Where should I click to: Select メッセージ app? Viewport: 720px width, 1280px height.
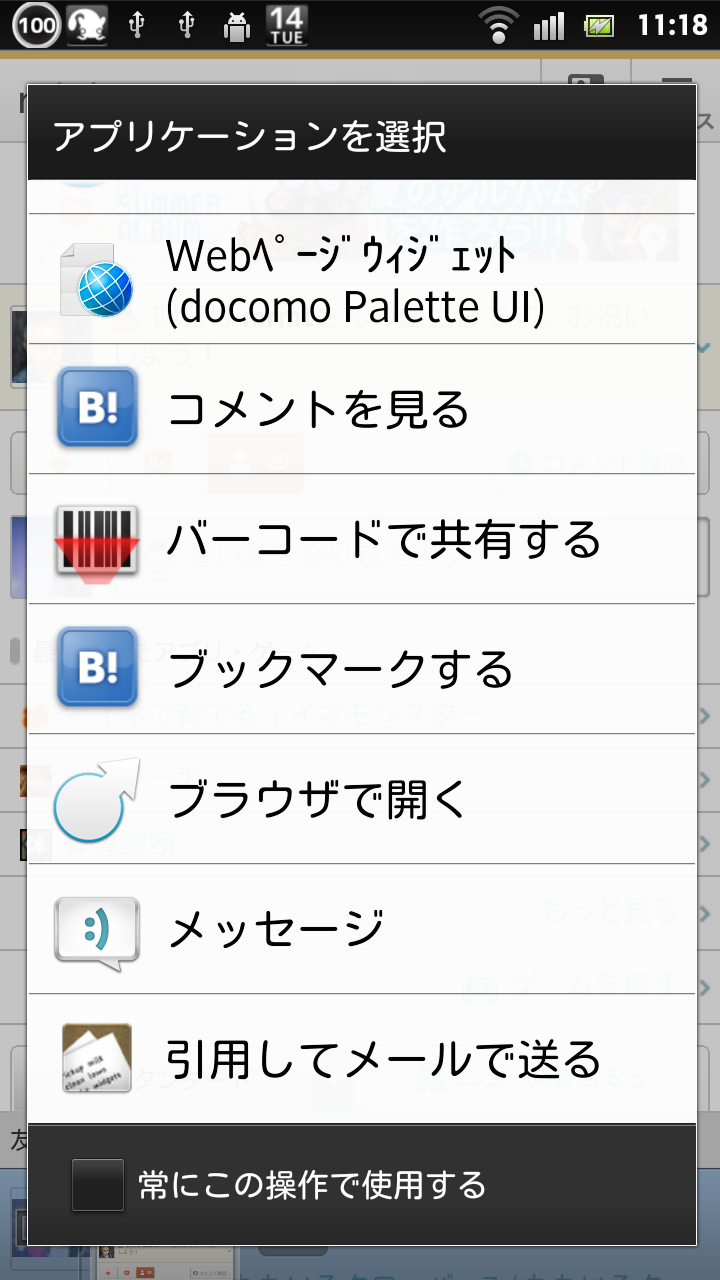click(362, 929)
